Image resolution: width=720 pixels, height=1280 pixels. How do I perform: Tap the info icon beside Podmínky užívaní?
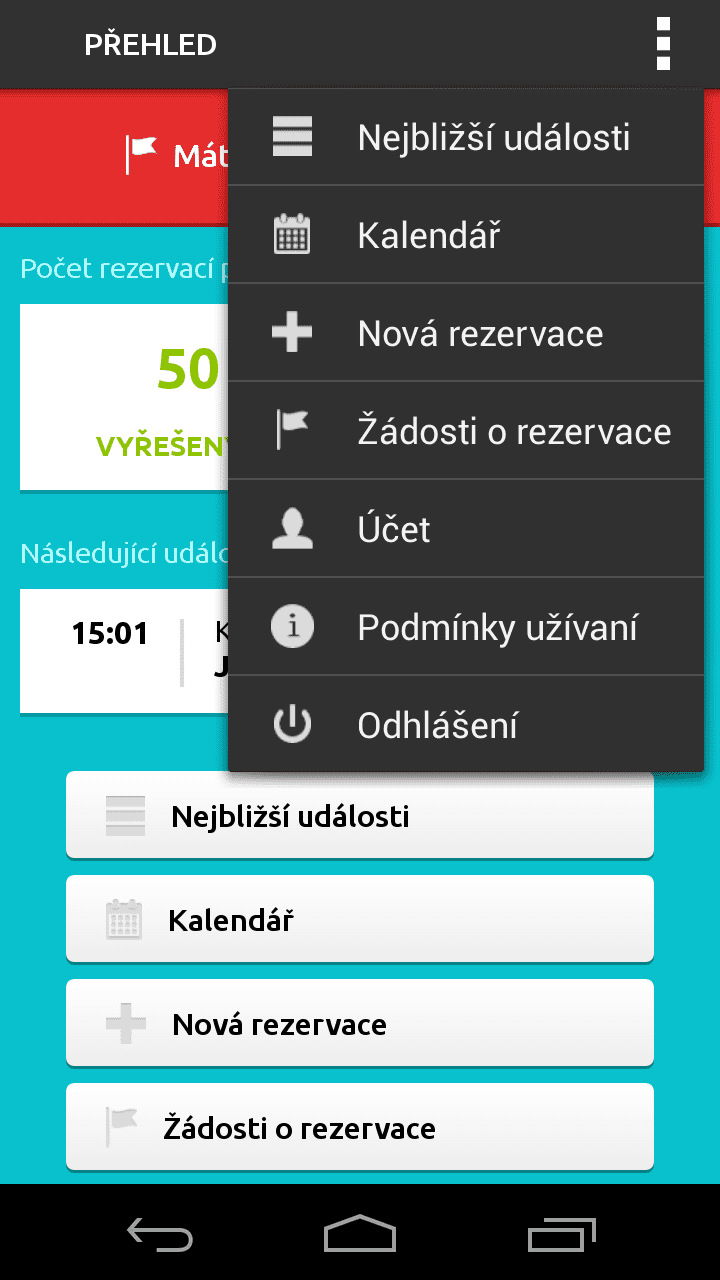[292, 627]
